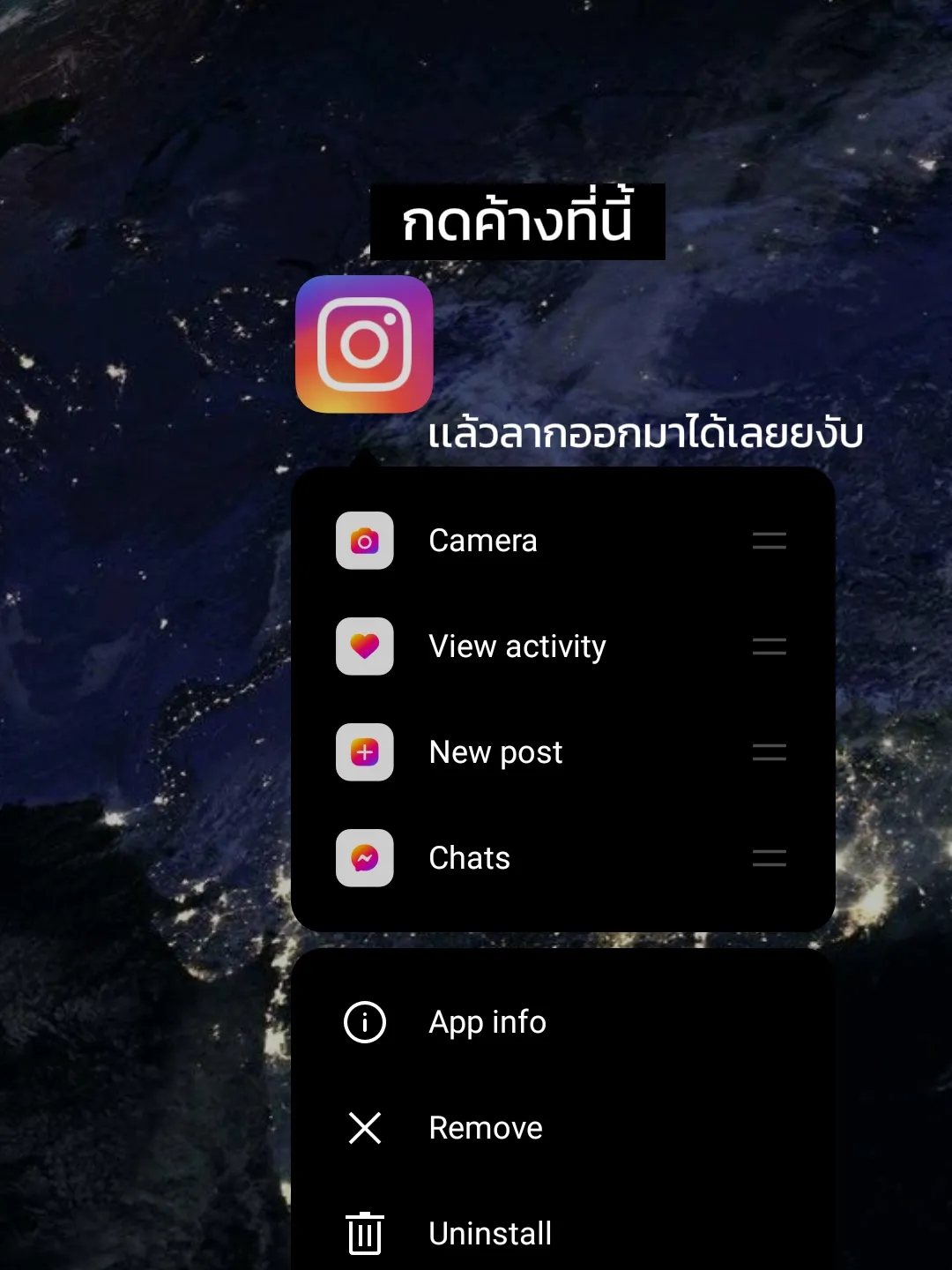Tap the drag handle beside Chats
Image resolution: width=952 pixels, height=1270 pixels.
(x=769, y=858)
